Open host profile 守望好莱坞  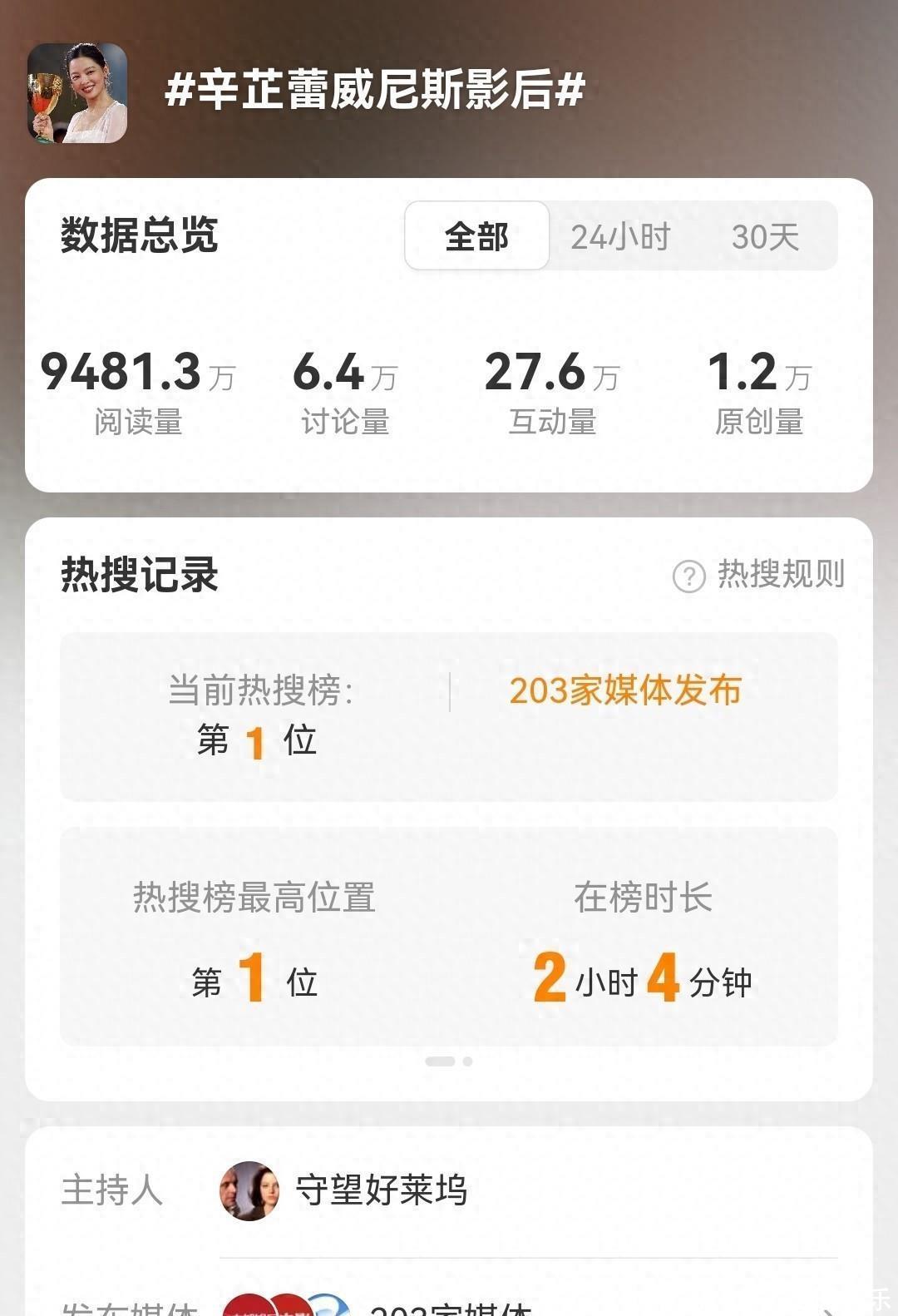pos(381,1190)
